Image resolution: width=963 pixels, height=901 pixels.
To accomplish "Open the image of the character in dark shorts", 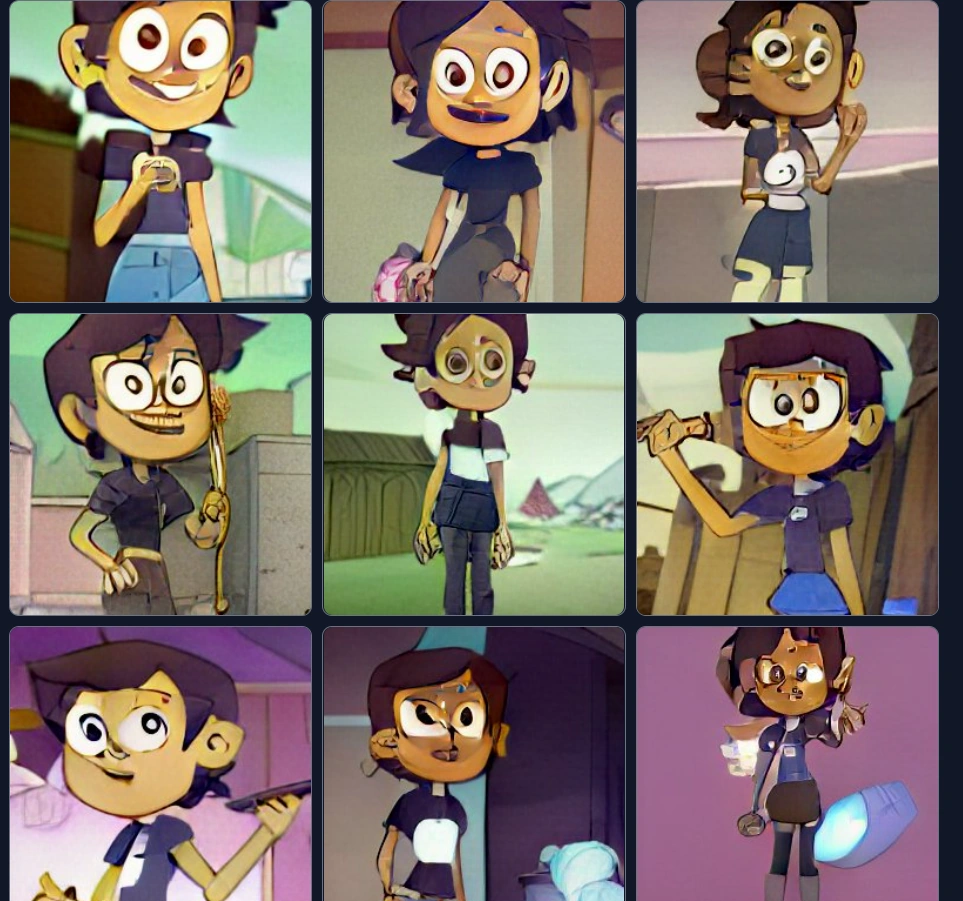I will click(x=787, y=151).
